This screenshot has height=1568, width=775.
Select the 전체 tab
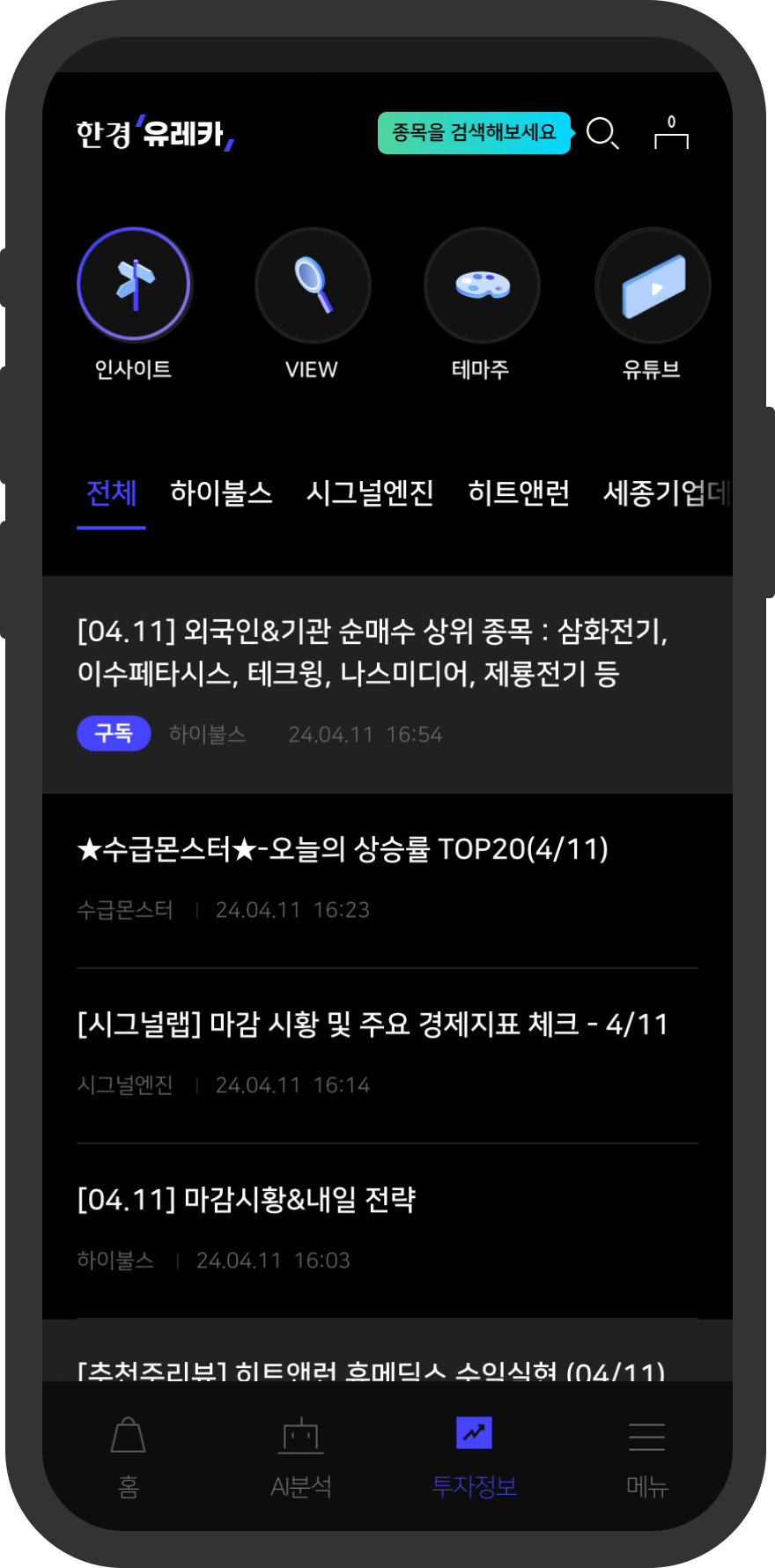(111, 492)
